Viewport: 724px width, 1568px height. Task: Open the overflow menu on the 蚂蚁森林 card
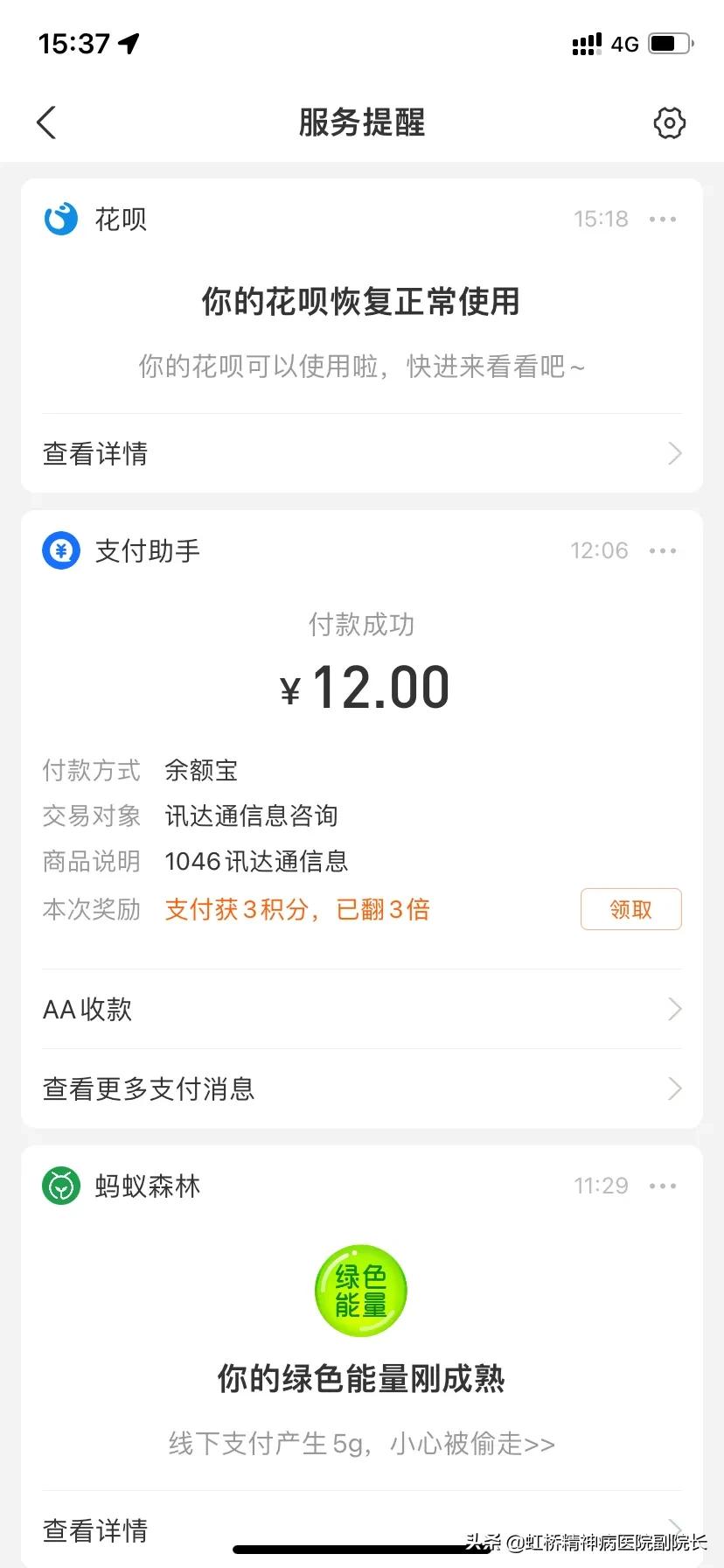coord(663,1186)
